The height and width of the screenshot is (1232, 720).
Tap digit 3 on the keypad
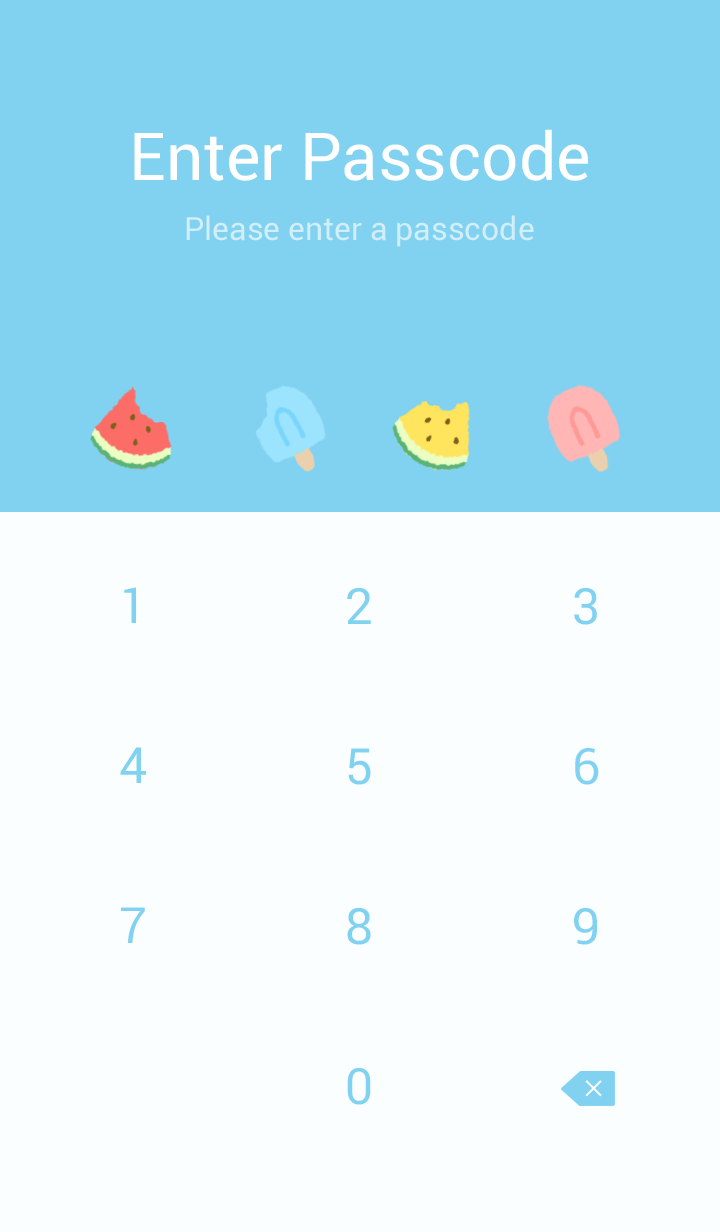coord(586,607)
